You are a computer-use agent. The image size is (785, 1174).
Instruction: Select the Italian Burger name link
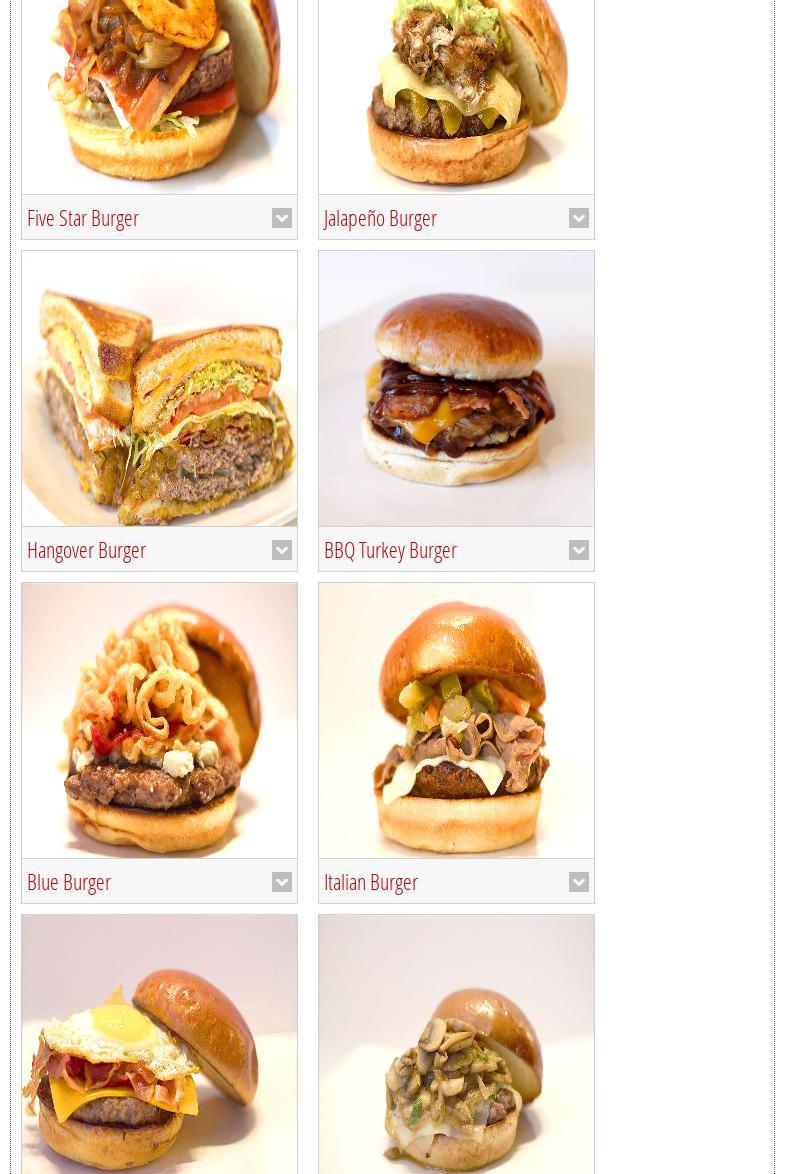click(x=371, y=882)
